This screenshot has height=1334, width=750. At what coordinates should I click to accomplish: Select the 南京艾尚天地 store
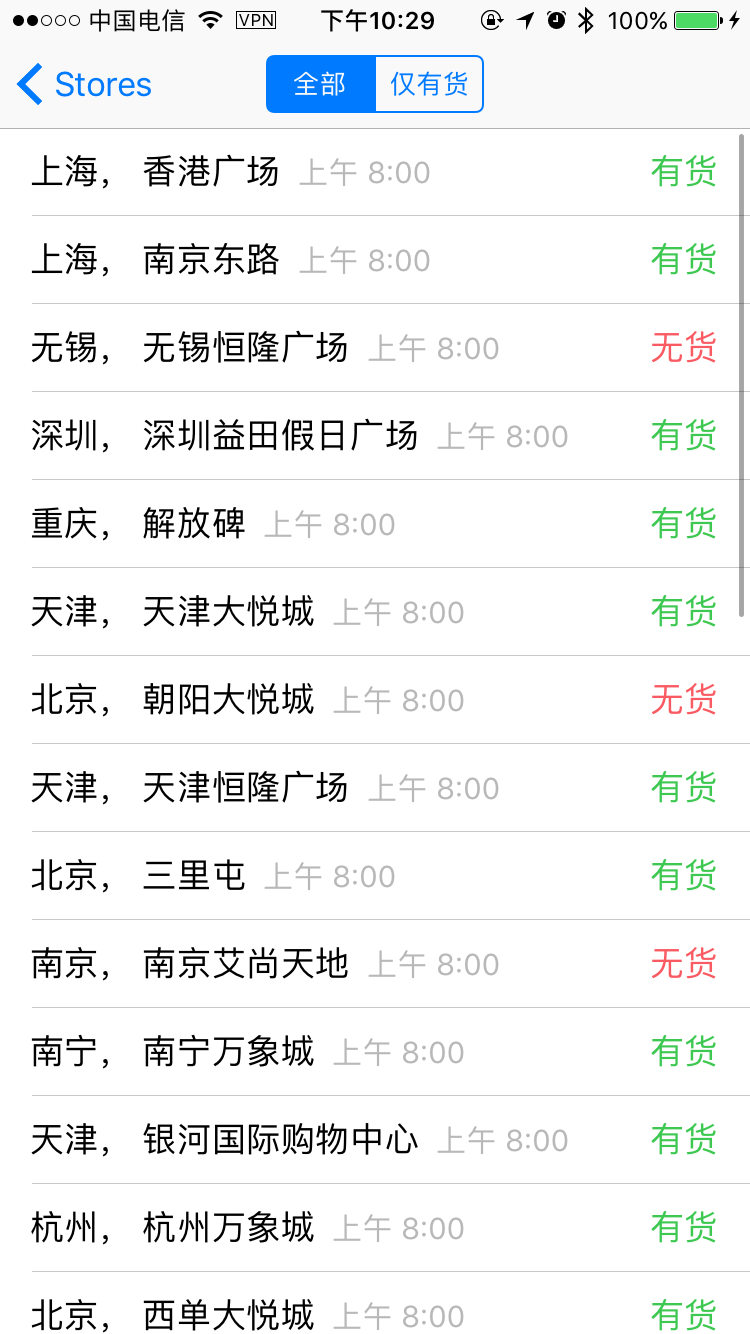(375, 964)
